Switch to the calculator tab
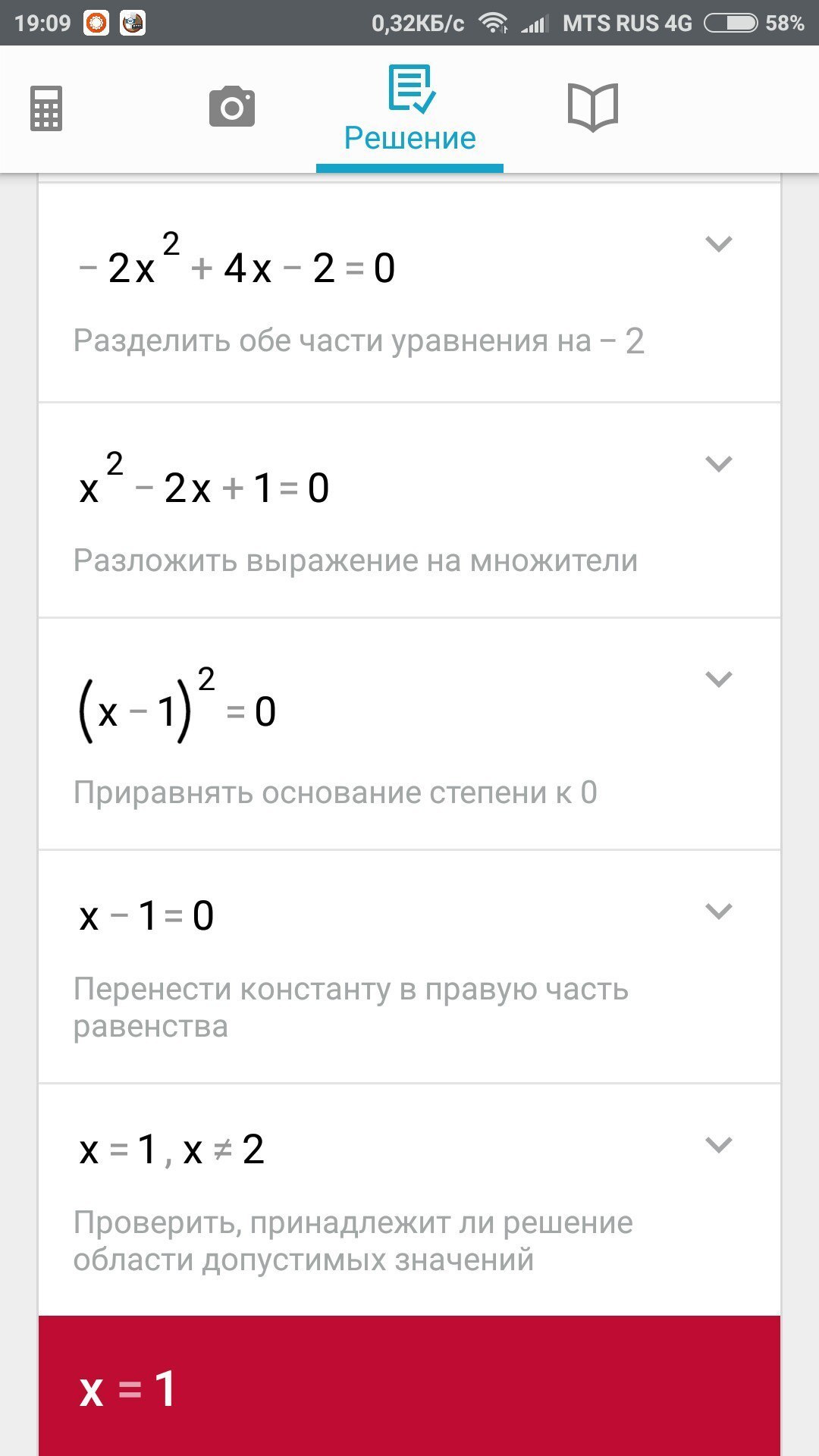Screen dimensions: 819x1456 (46, 108)
